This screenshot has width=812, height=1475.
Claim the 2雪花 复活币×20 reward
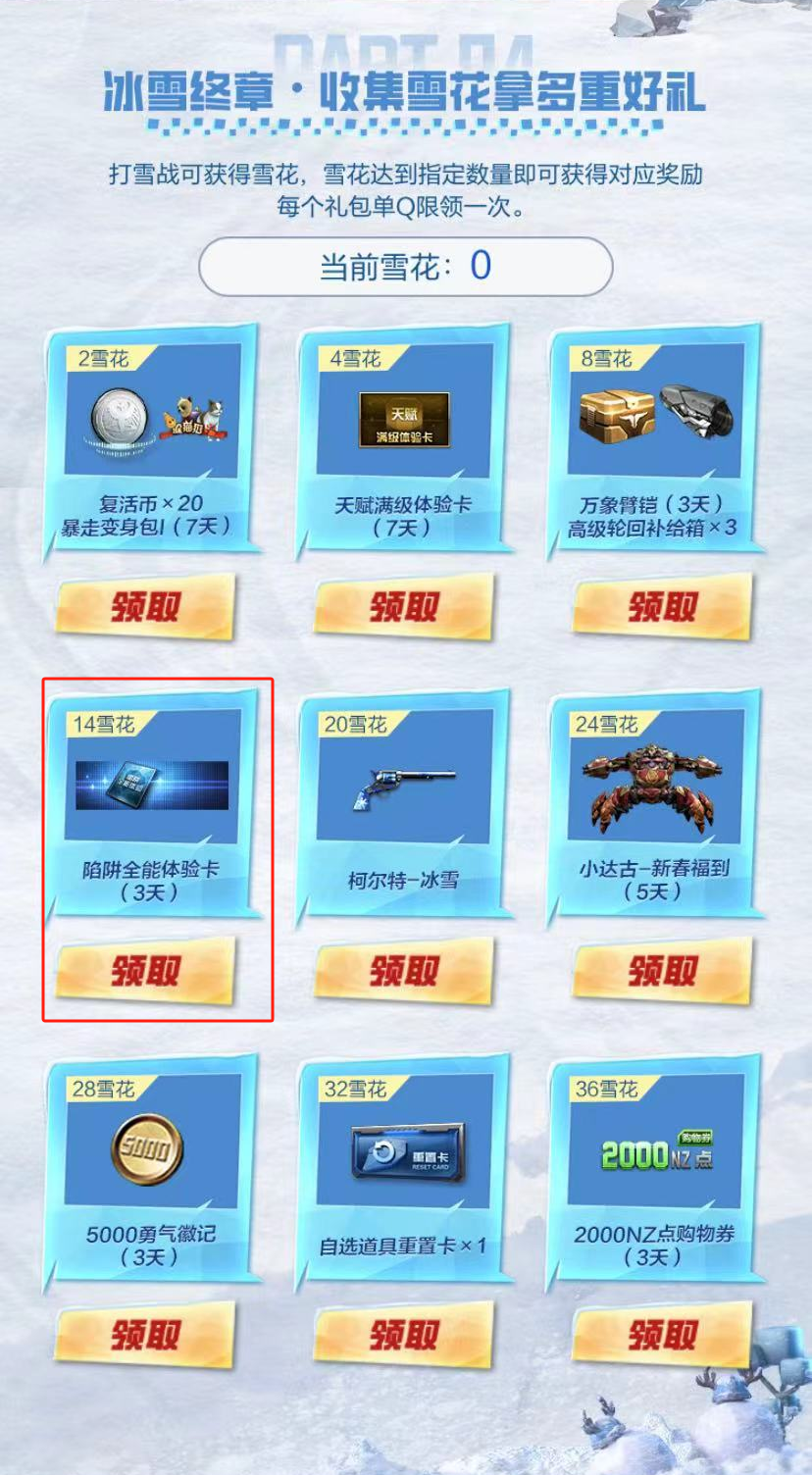[x=145, y=607]
